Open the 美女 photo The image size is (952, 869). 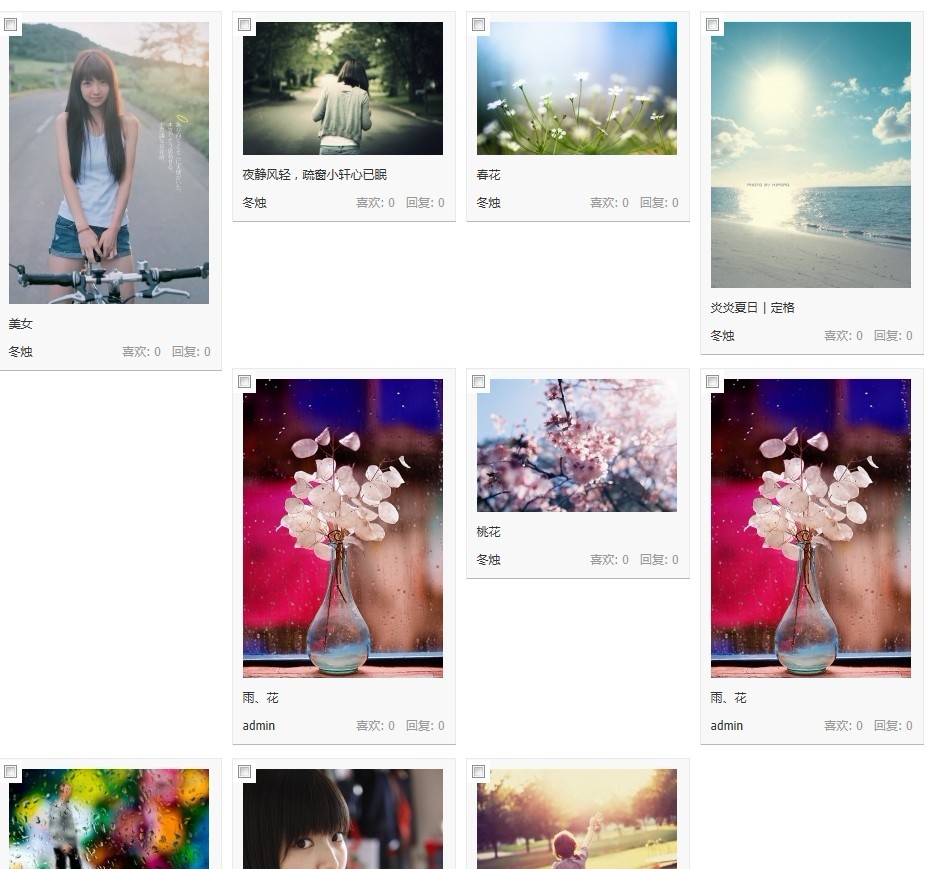coord(109,163)
